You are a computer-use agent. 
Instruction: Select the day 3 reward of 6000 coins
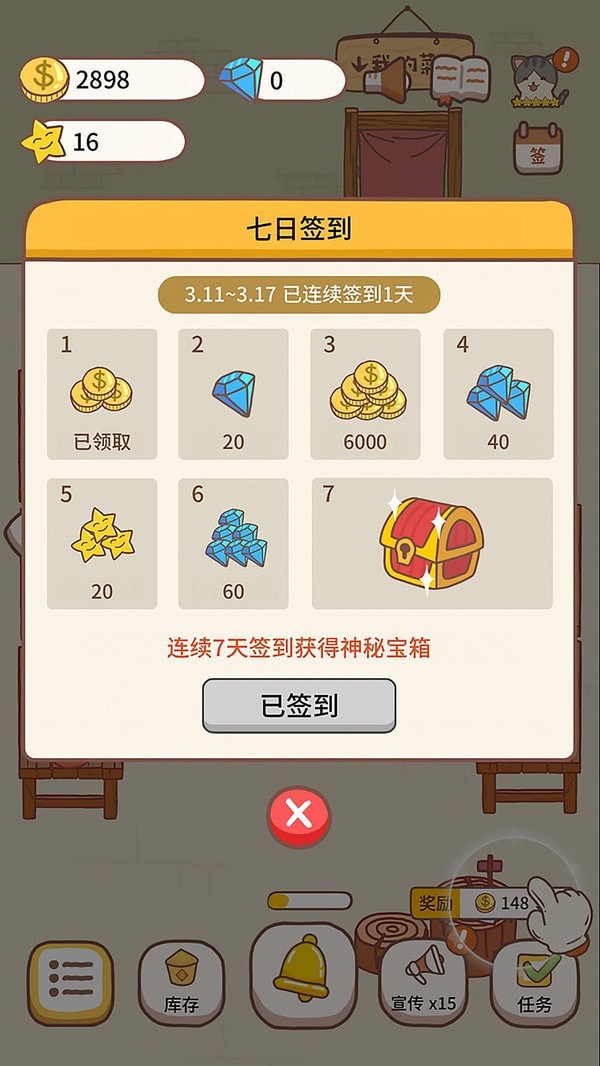point(366,394)
